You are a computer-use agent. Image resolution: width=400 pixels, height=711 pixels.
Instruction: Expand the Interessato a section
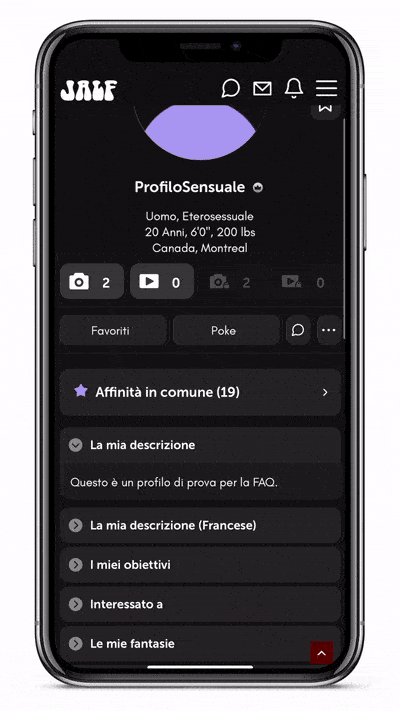[x=200, y=604]
